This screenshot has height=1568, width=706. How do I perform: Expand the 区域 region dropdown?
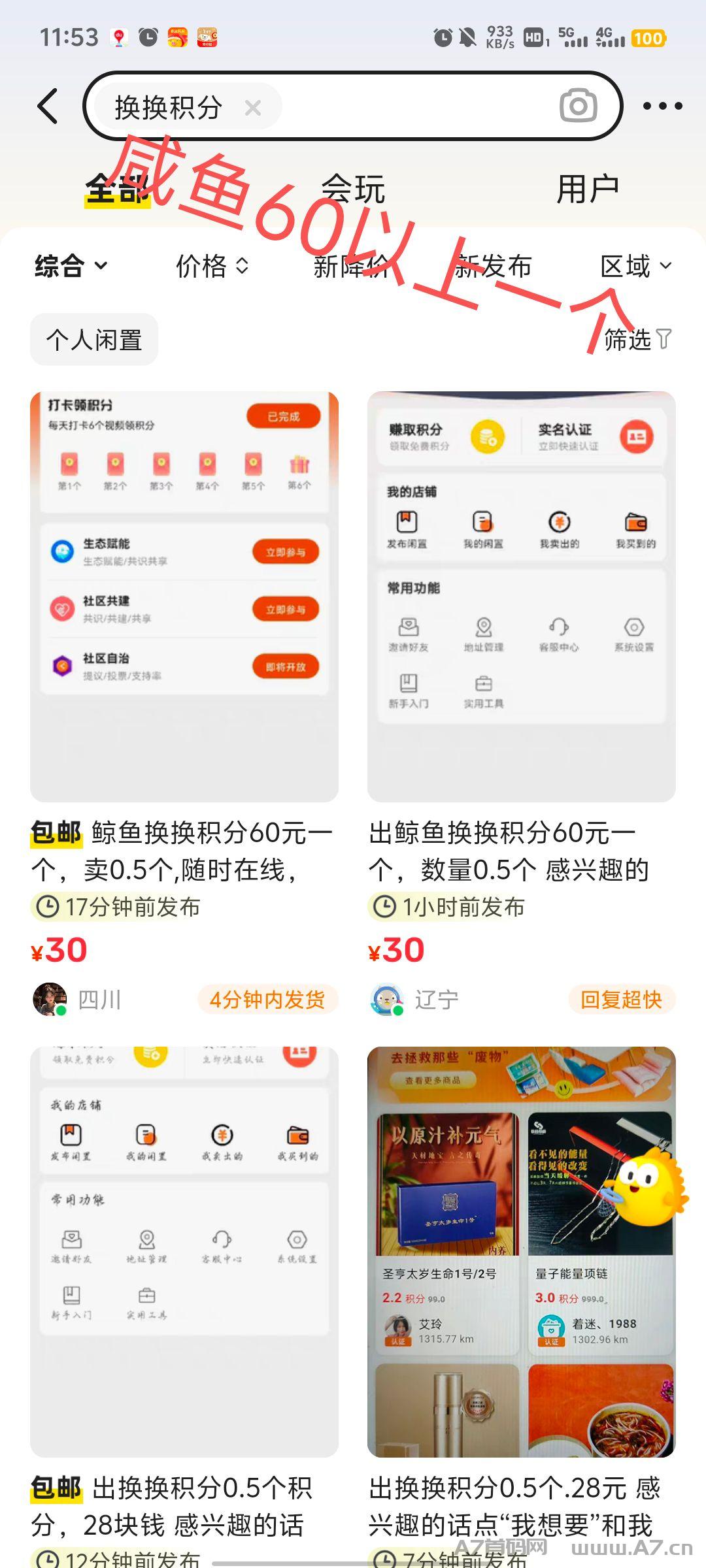click(635, 266)
